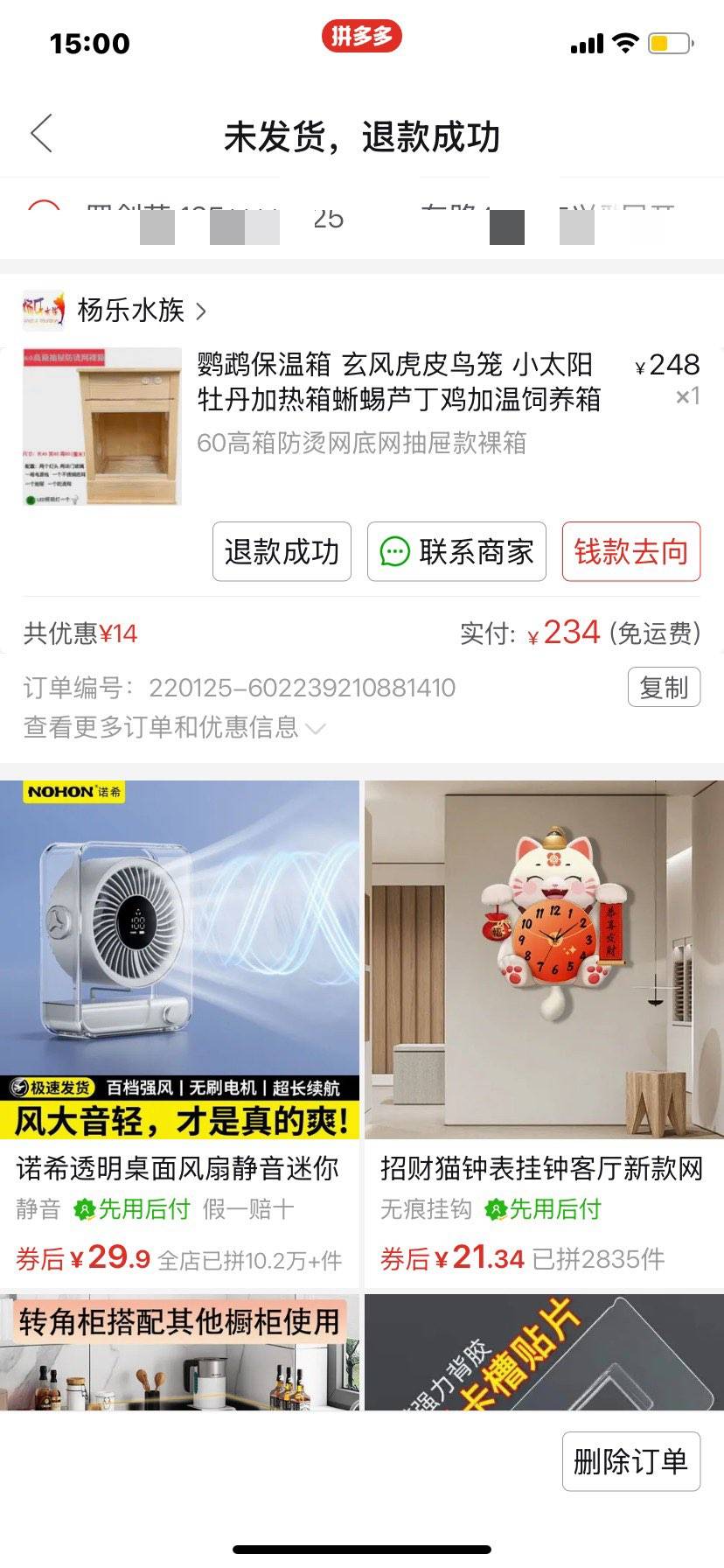The image size is (724, 1568).
Task: Contact the seller via 联系商家
Action: point(456,551)
